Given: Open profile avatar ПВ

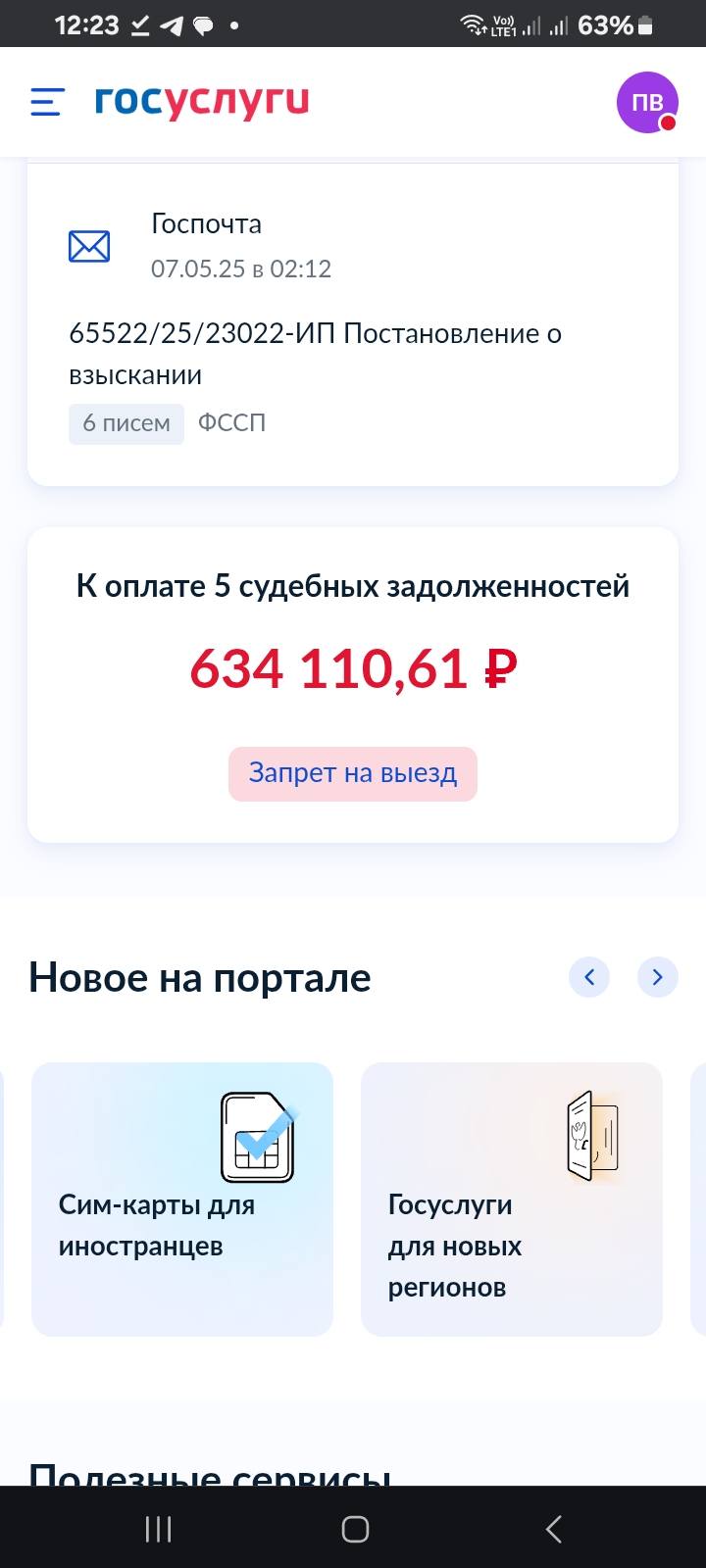Looking at the screenshot, I should [x=647, y=102].
